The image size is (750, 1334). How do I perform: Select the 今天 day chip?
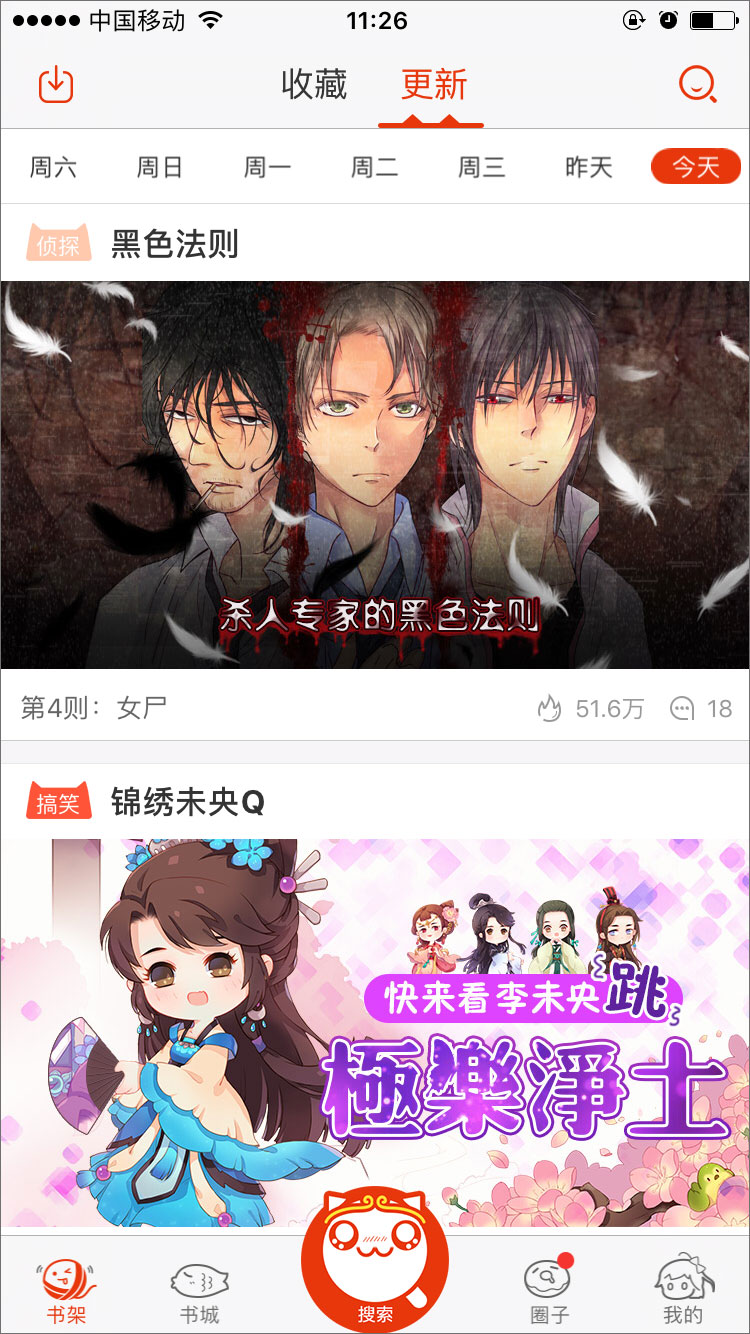[x=695, y=167]
